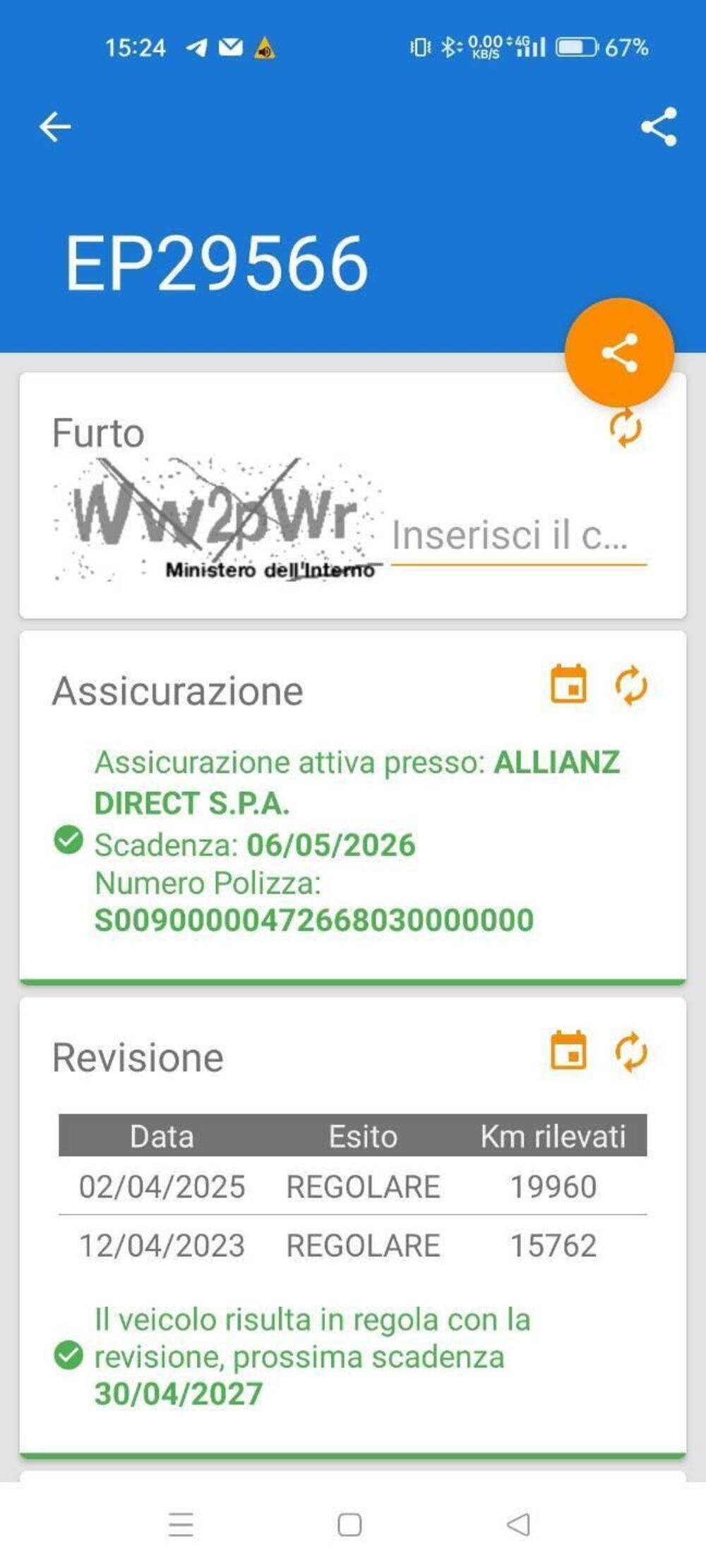
Task: Refresh the Furto captcha
Action: click(626, 428)
